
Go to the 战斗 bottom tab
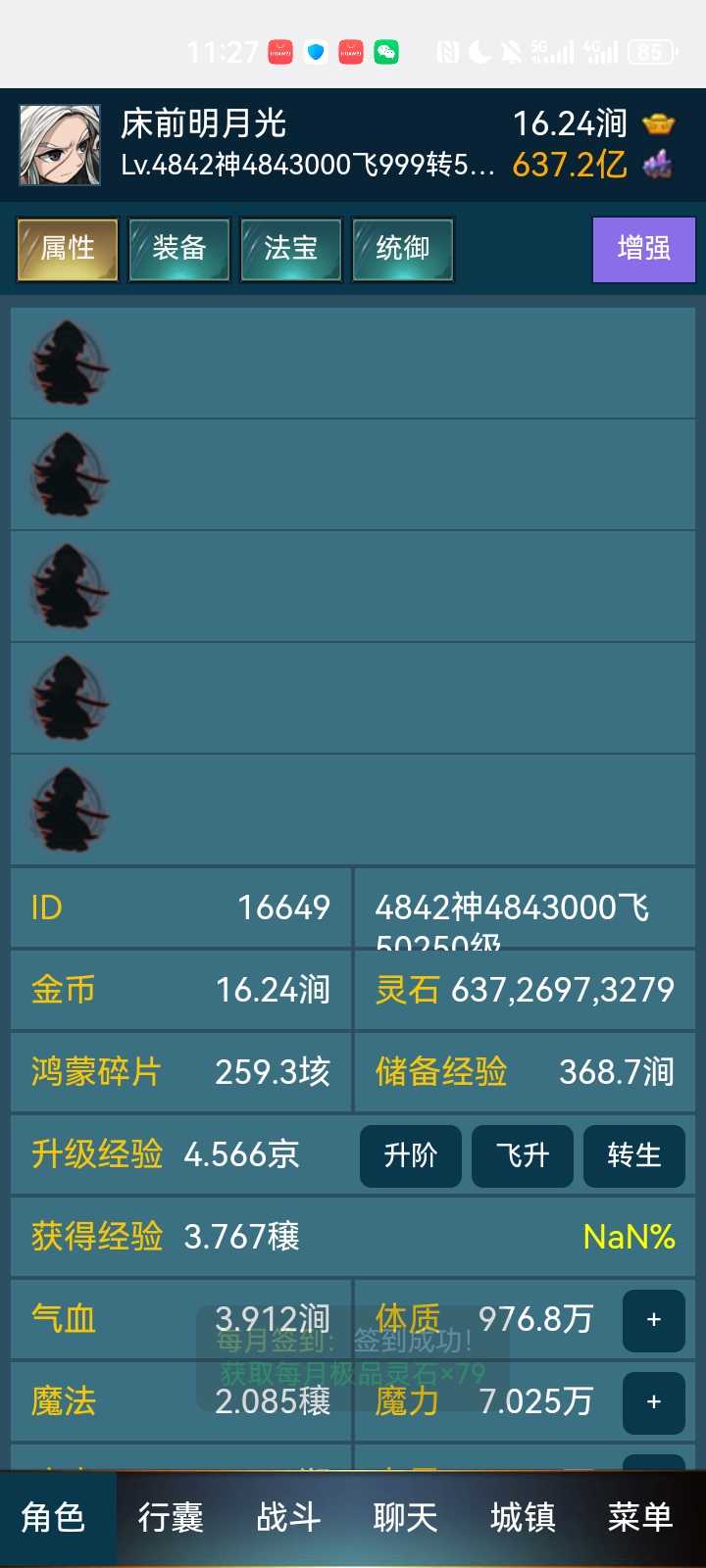pyautogui.click(x=288, y=1517)
